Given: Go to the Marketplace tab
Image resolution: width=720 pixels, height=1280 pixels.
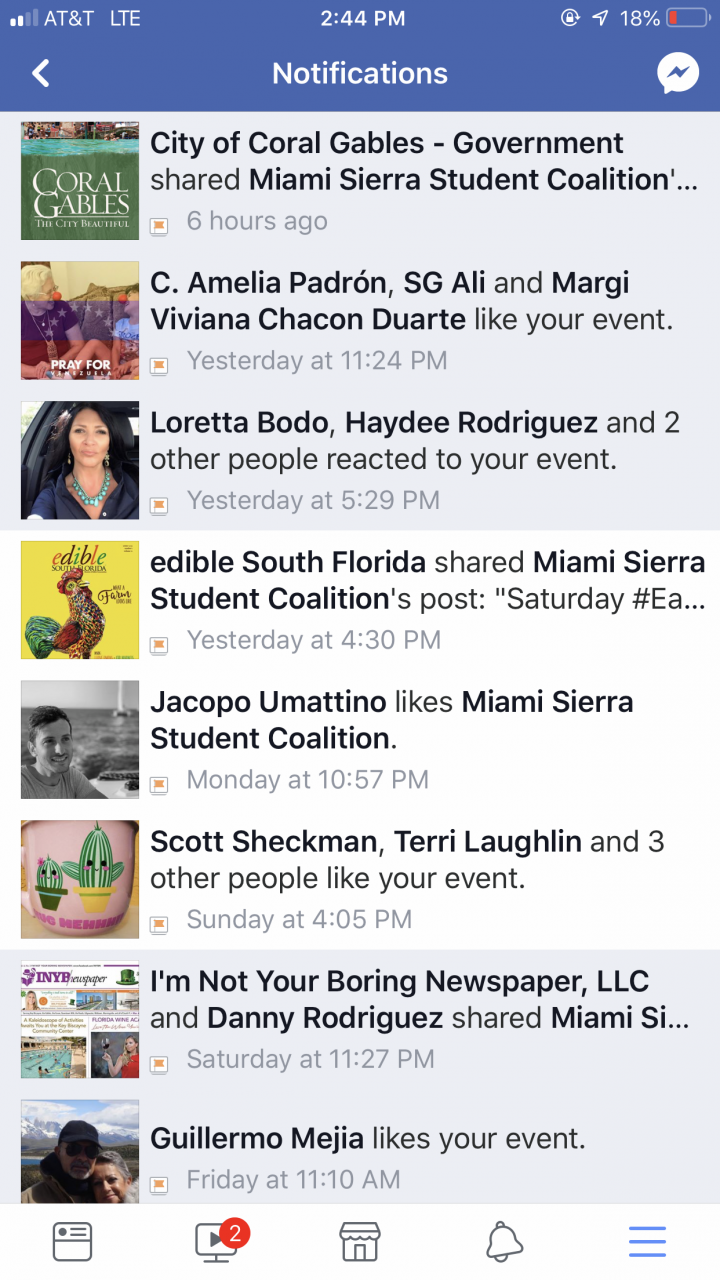Looking at the screenshot, I should (360, 1241).
